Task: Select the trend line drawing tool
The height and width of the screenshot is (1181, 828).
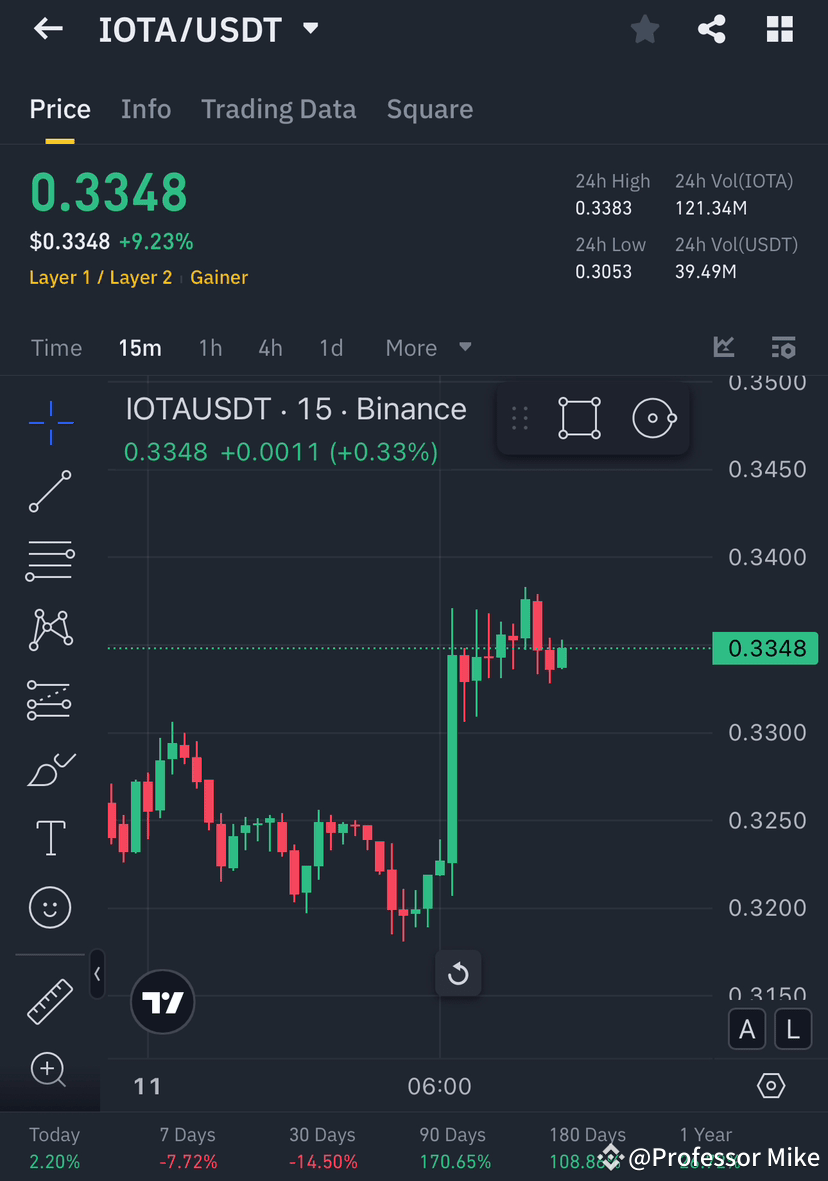Action: (50, 492)
